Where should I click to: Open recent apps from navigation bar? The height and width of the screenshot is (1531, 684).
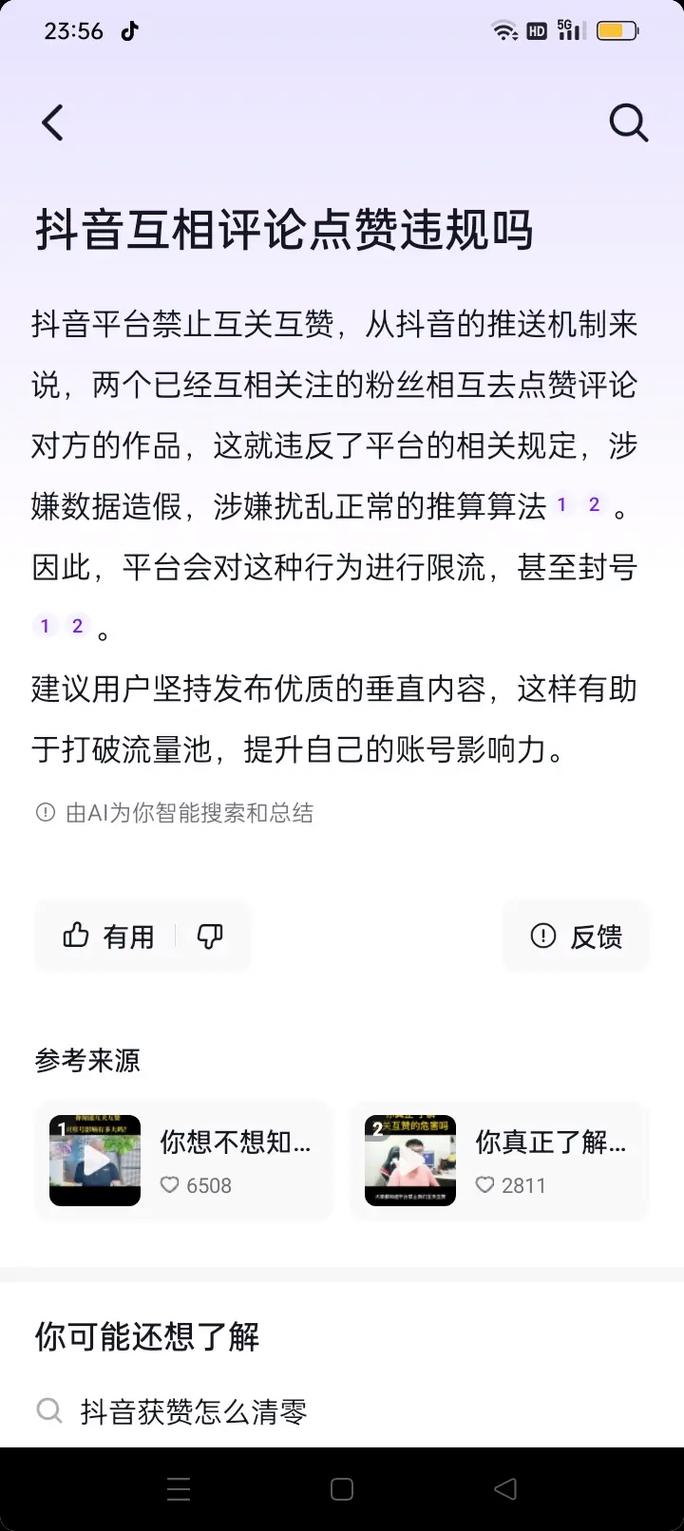pyautogui.click(x=179, y=1489)
